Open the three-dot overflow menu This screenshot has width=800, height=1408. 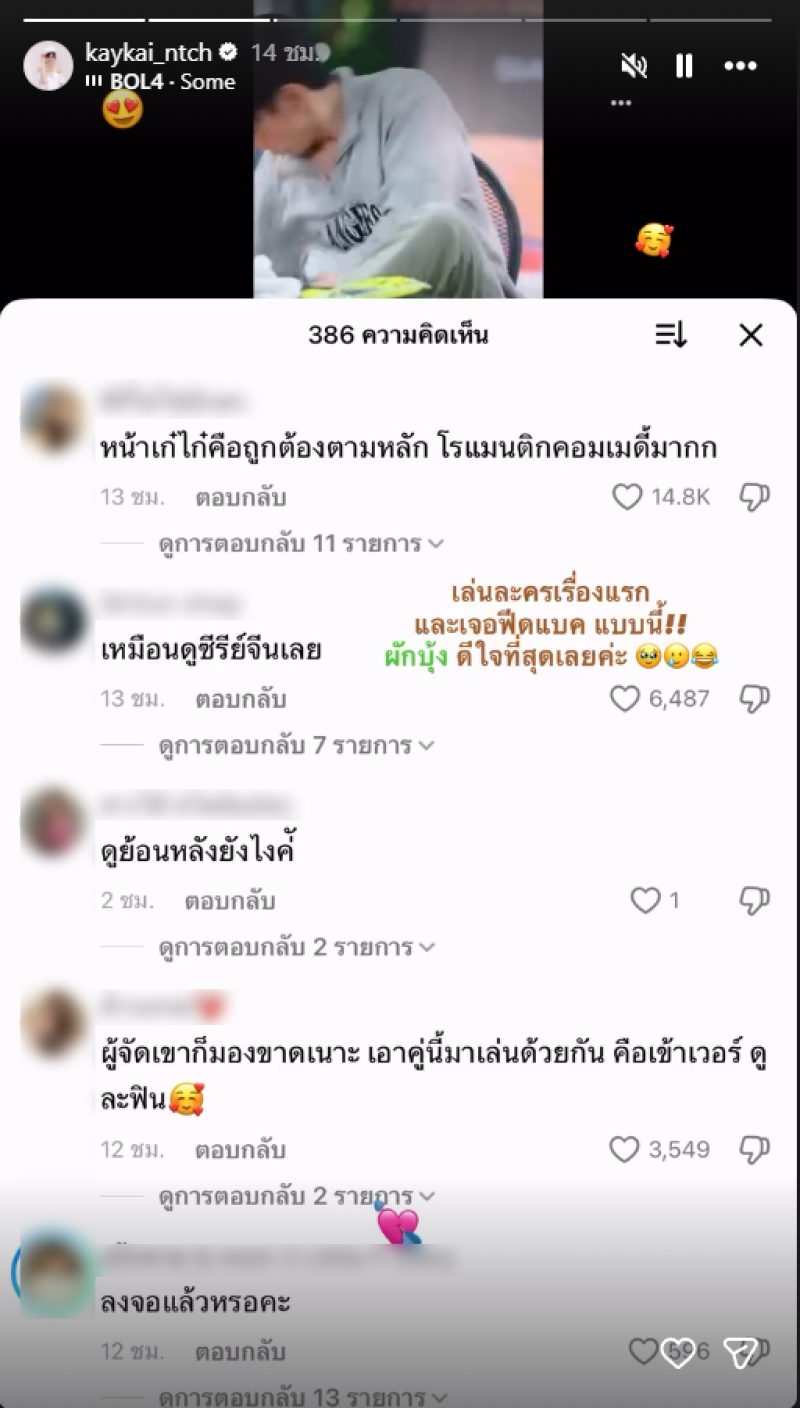(740, 66)
